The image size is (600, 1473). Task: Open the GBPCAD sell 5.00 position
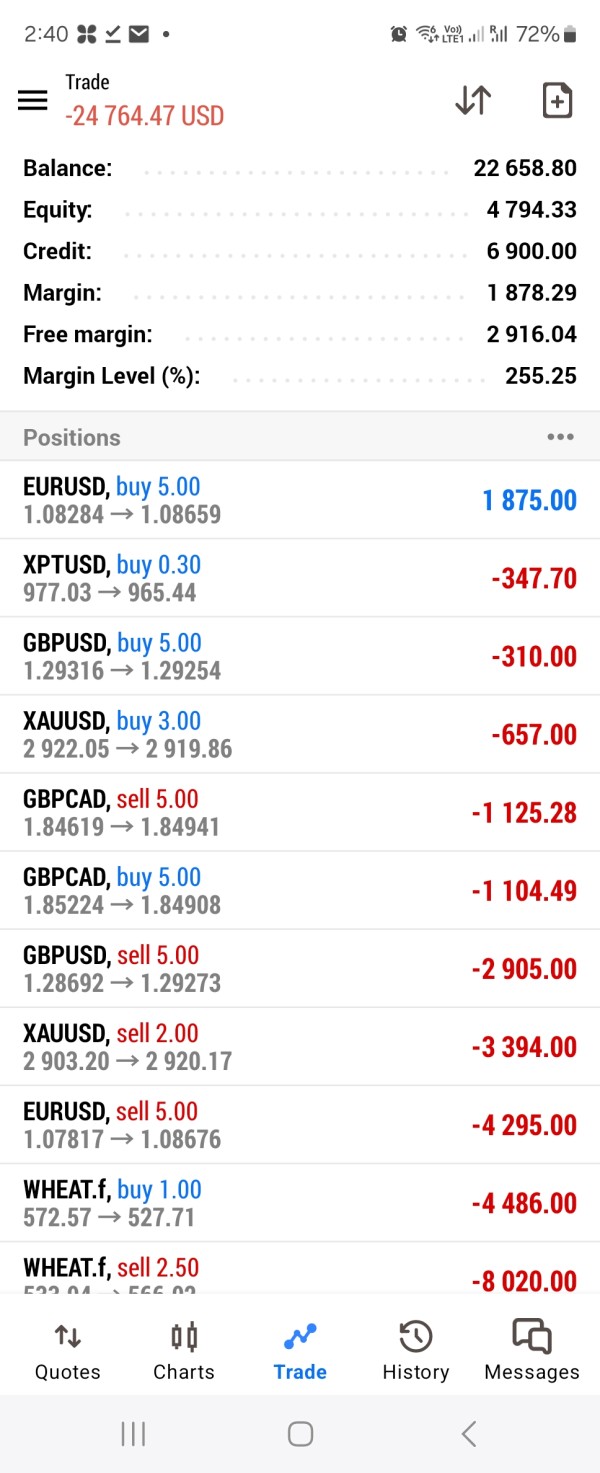pyautogui.click(x=300, y=812)
